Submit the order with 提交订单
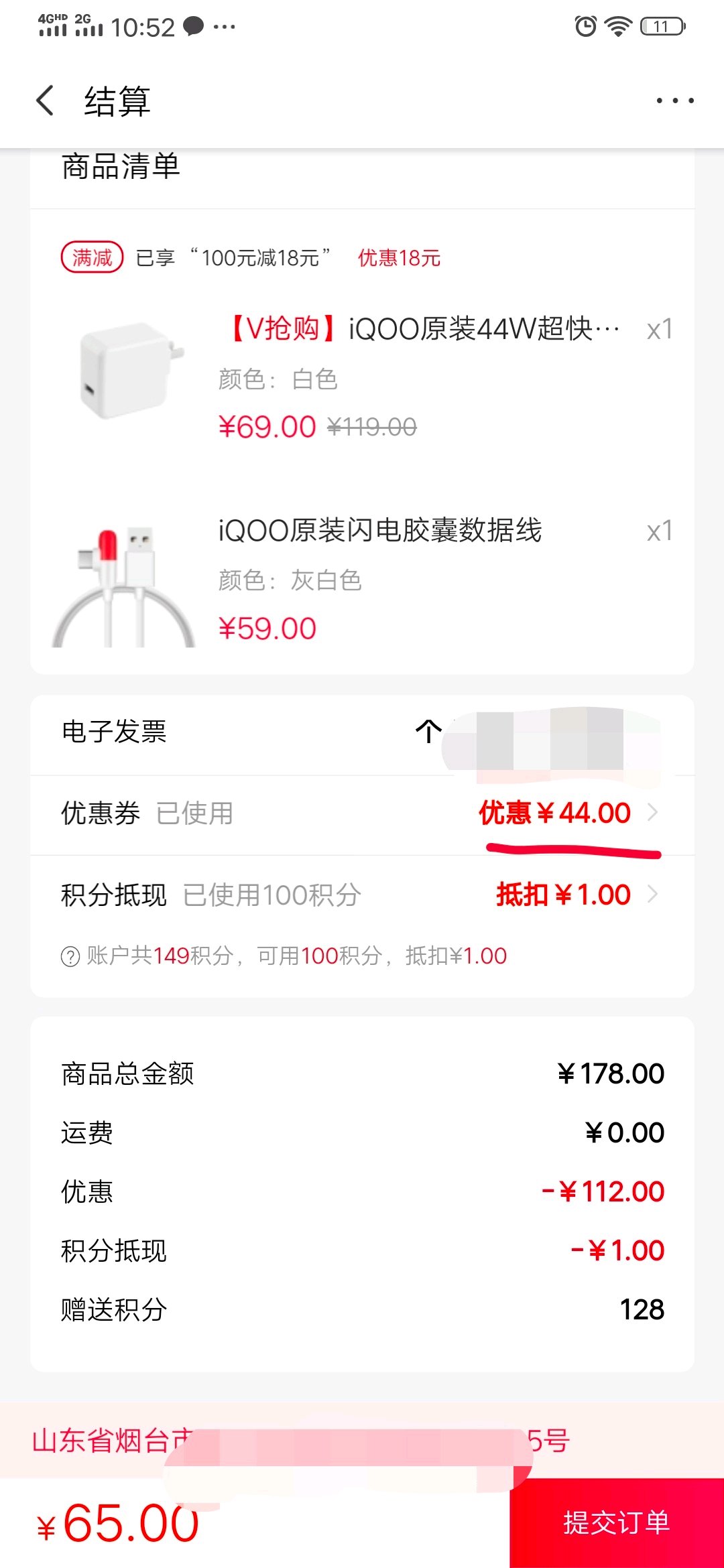The image size is (724, 1568). pos(616,1522)
